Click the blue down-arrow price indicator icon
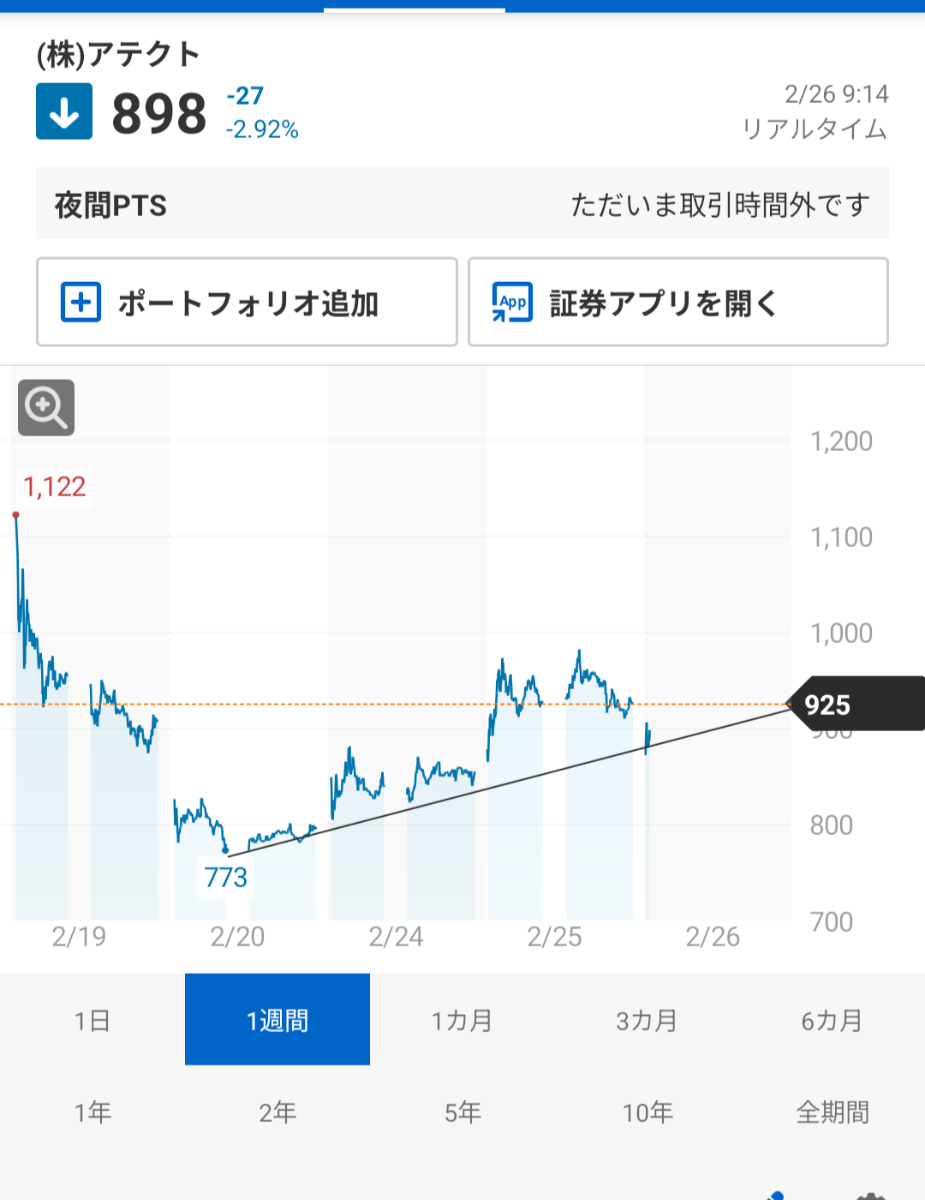The image size is (925, 1200). (x=64, y=110)
